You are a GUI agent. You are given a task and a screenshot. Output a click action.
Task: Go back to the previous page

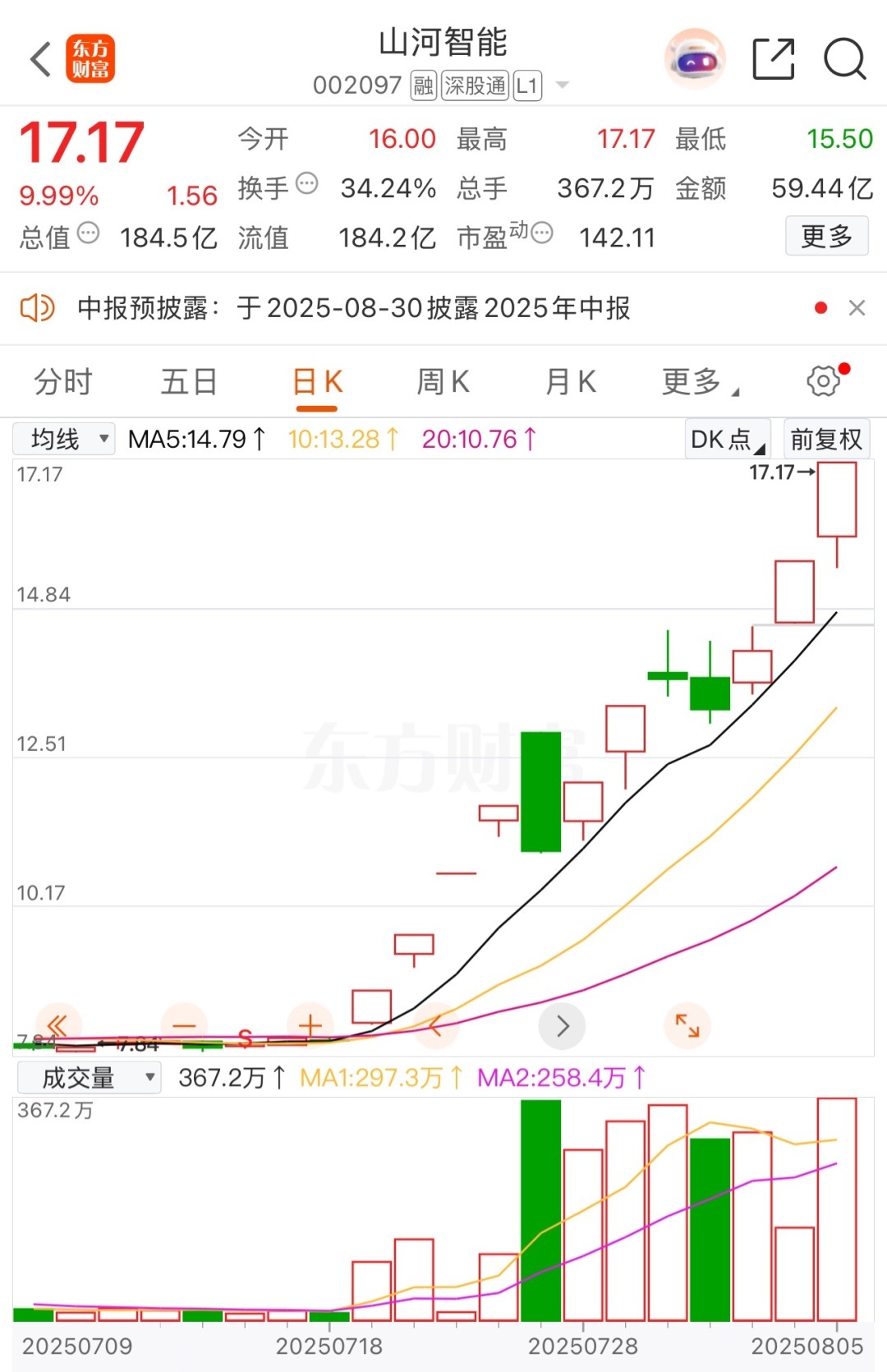tap(41, 59)
